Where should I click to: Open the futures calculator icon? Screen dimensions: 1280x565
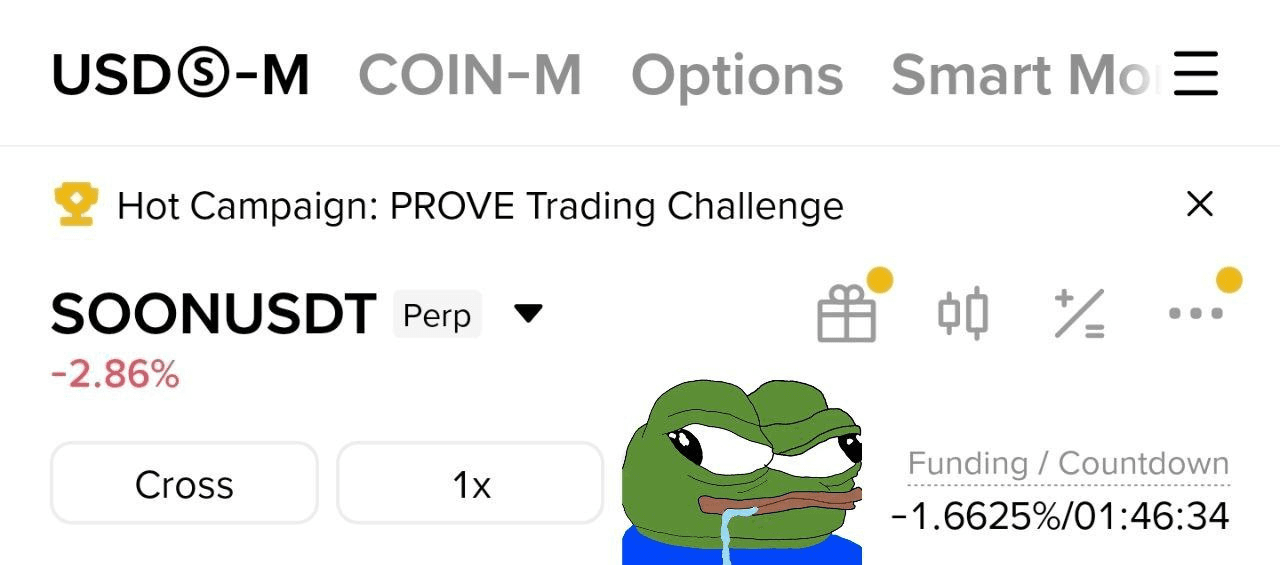(1079, 314)
